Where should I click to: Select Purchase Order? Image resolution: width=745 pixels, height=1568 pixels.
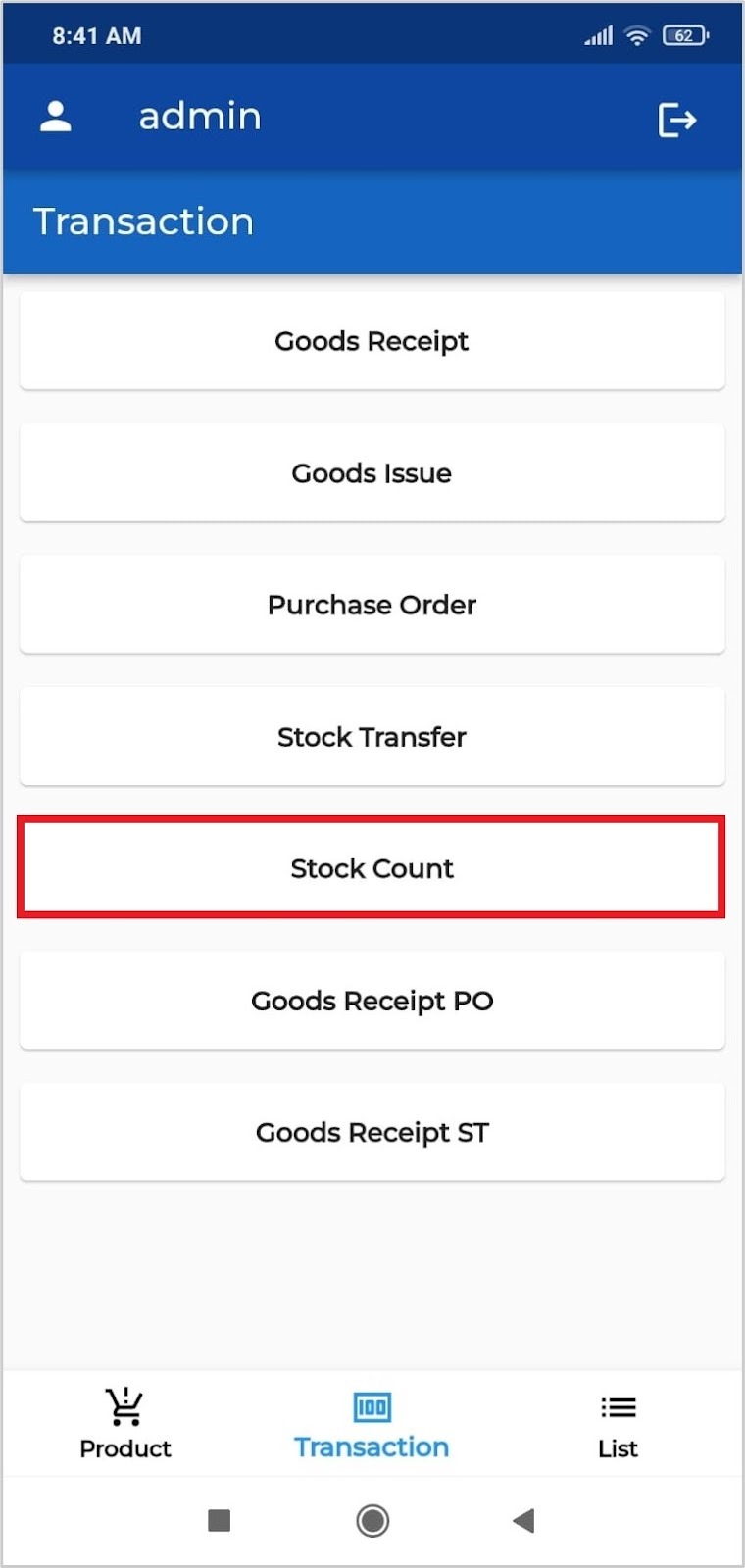(372, 605)
